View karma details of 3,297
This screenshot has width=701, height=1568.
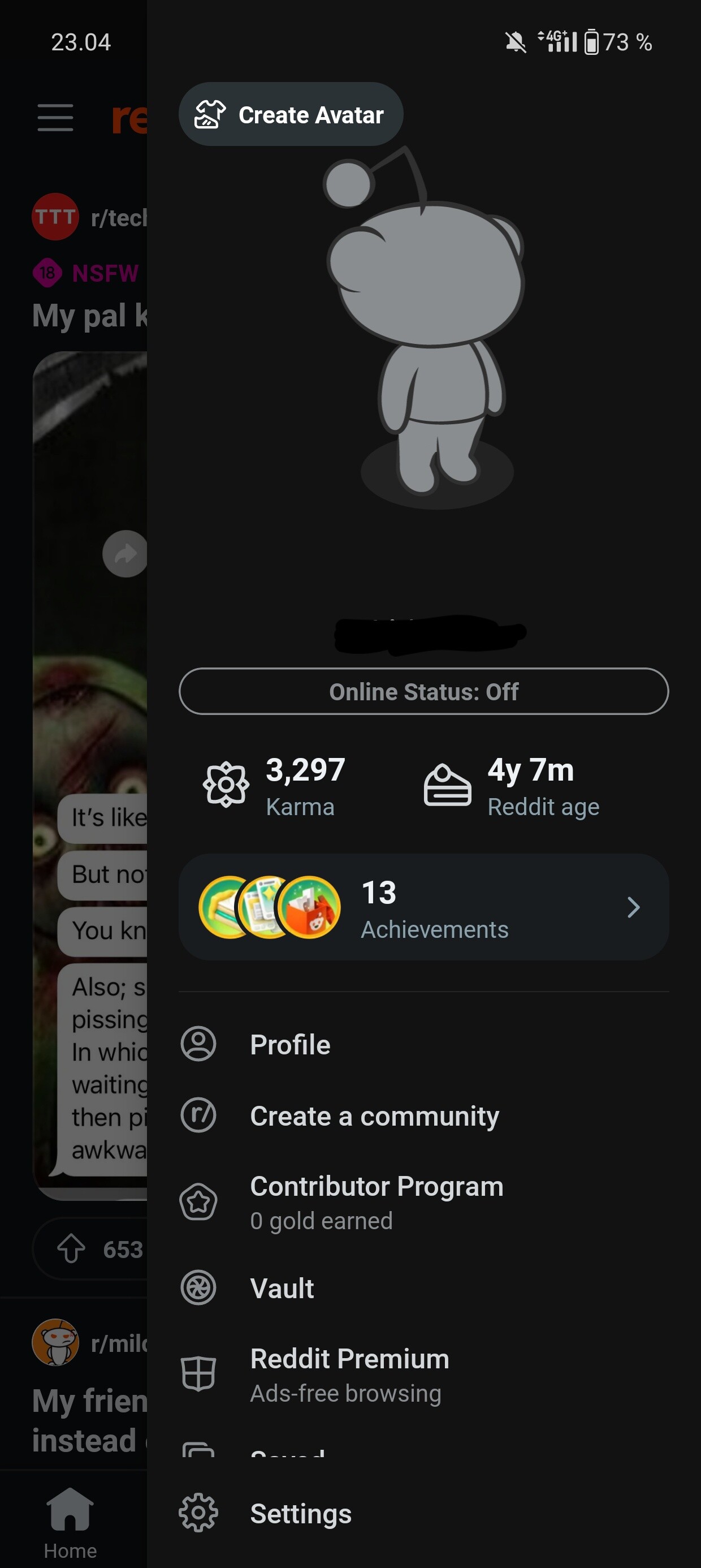pyautogui.click(x=274, y=786)
